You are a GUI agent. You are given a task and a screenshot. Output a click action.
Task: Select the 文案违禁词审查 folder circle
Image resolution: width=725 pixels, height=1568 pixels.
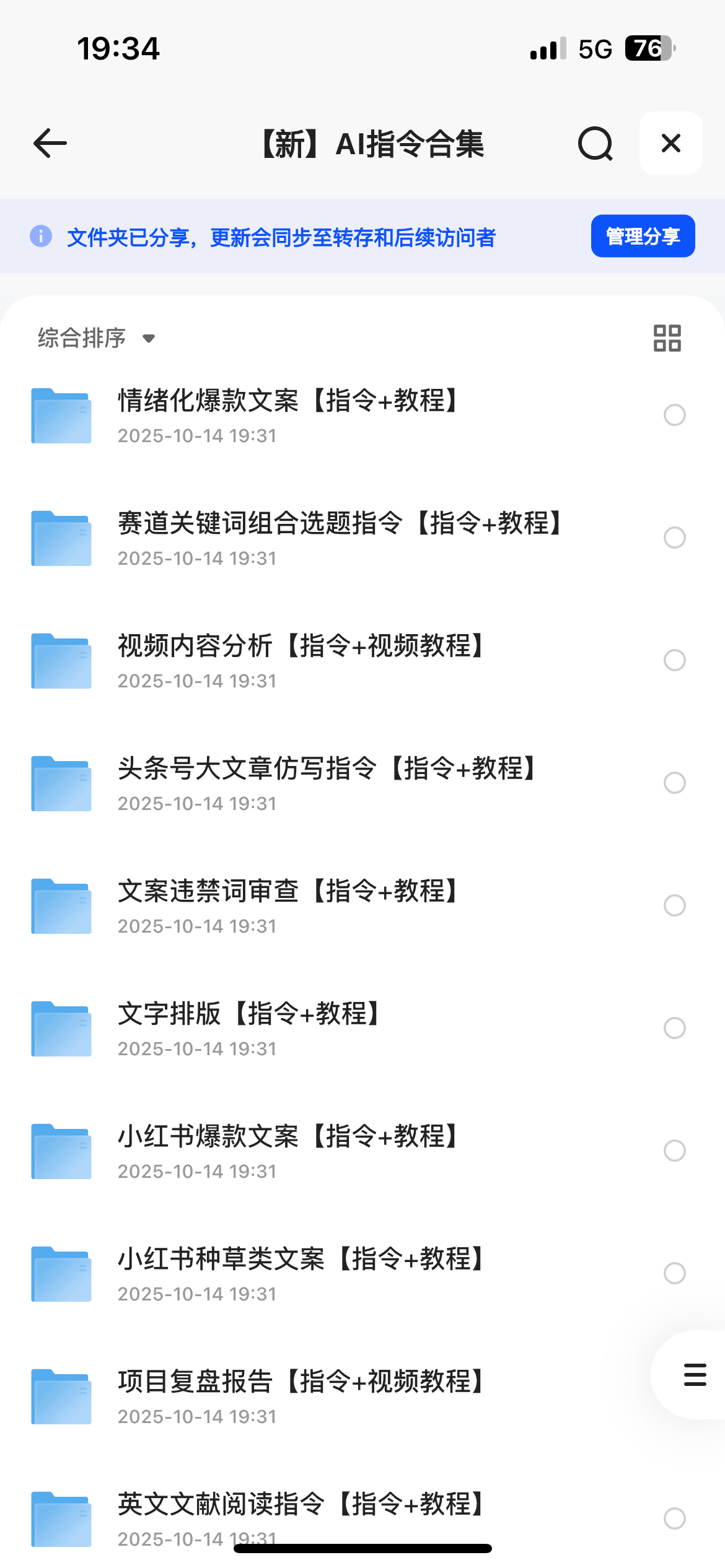pos(674,905)
